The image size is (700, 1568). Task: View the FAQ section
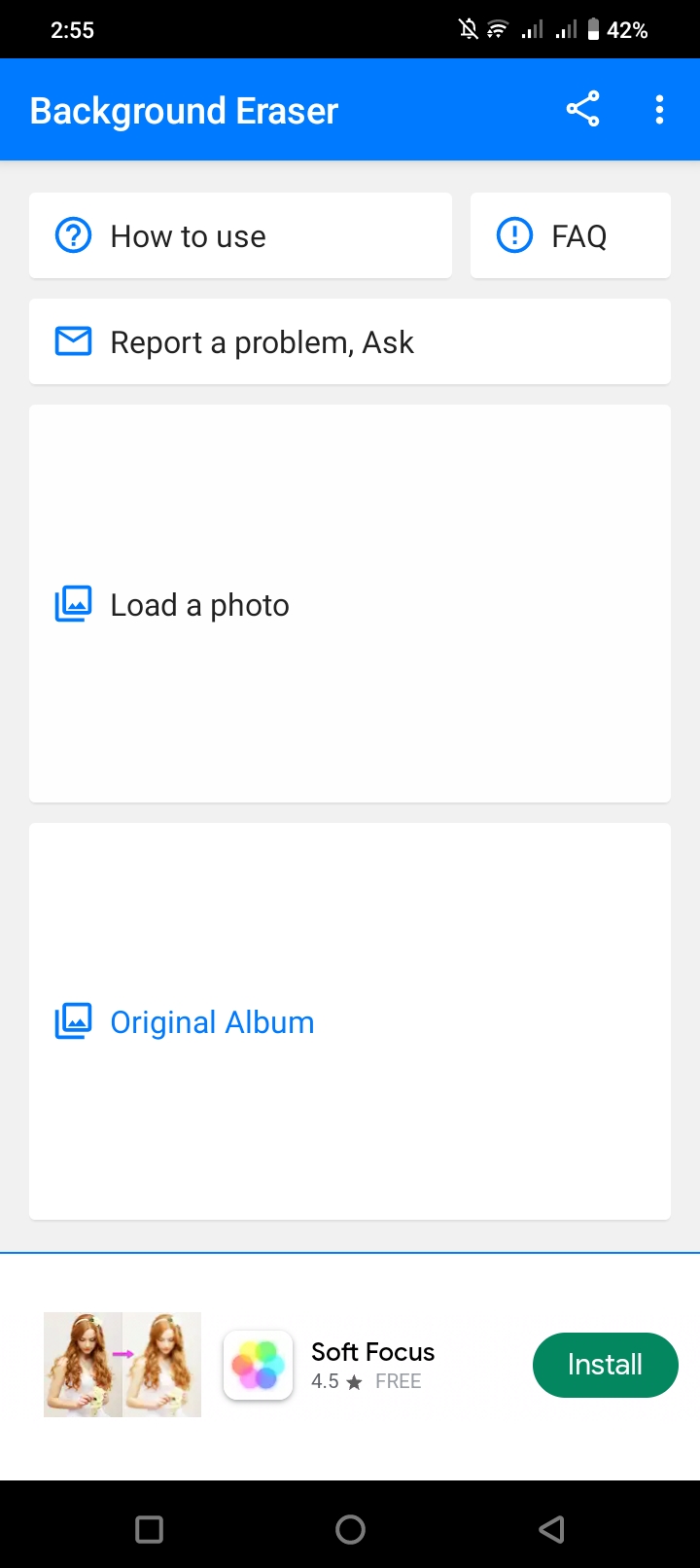pyautogui.click(x=570, y=235)
